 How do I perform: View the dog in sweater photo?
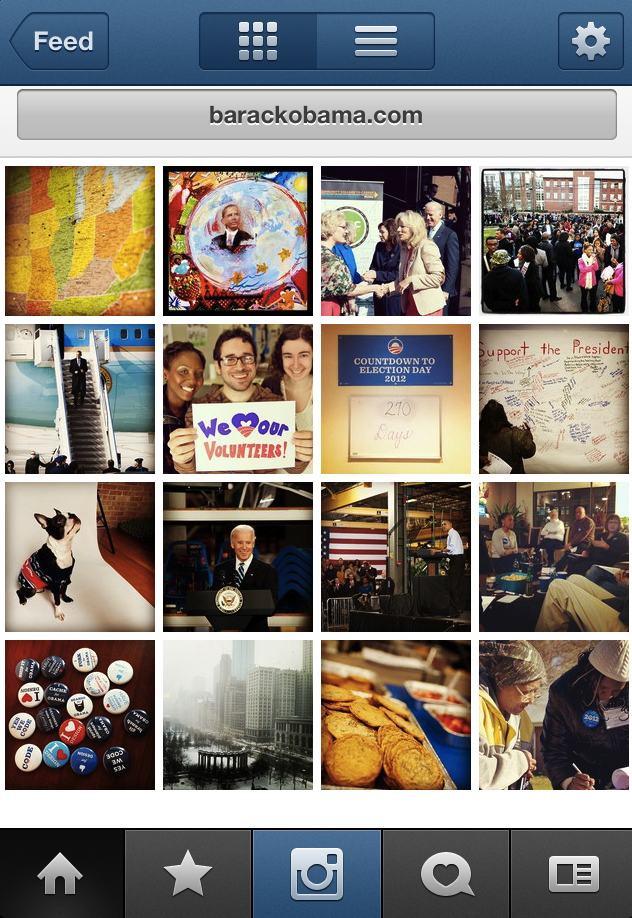pos(80,557)
